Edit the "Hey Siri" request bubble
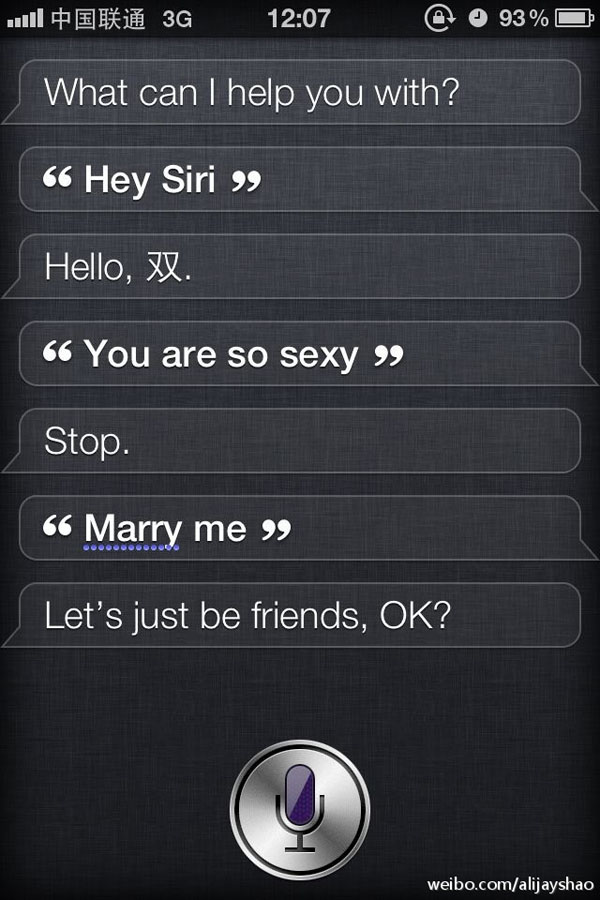Viewport: 600px width, 900px height. coord(300,180)
